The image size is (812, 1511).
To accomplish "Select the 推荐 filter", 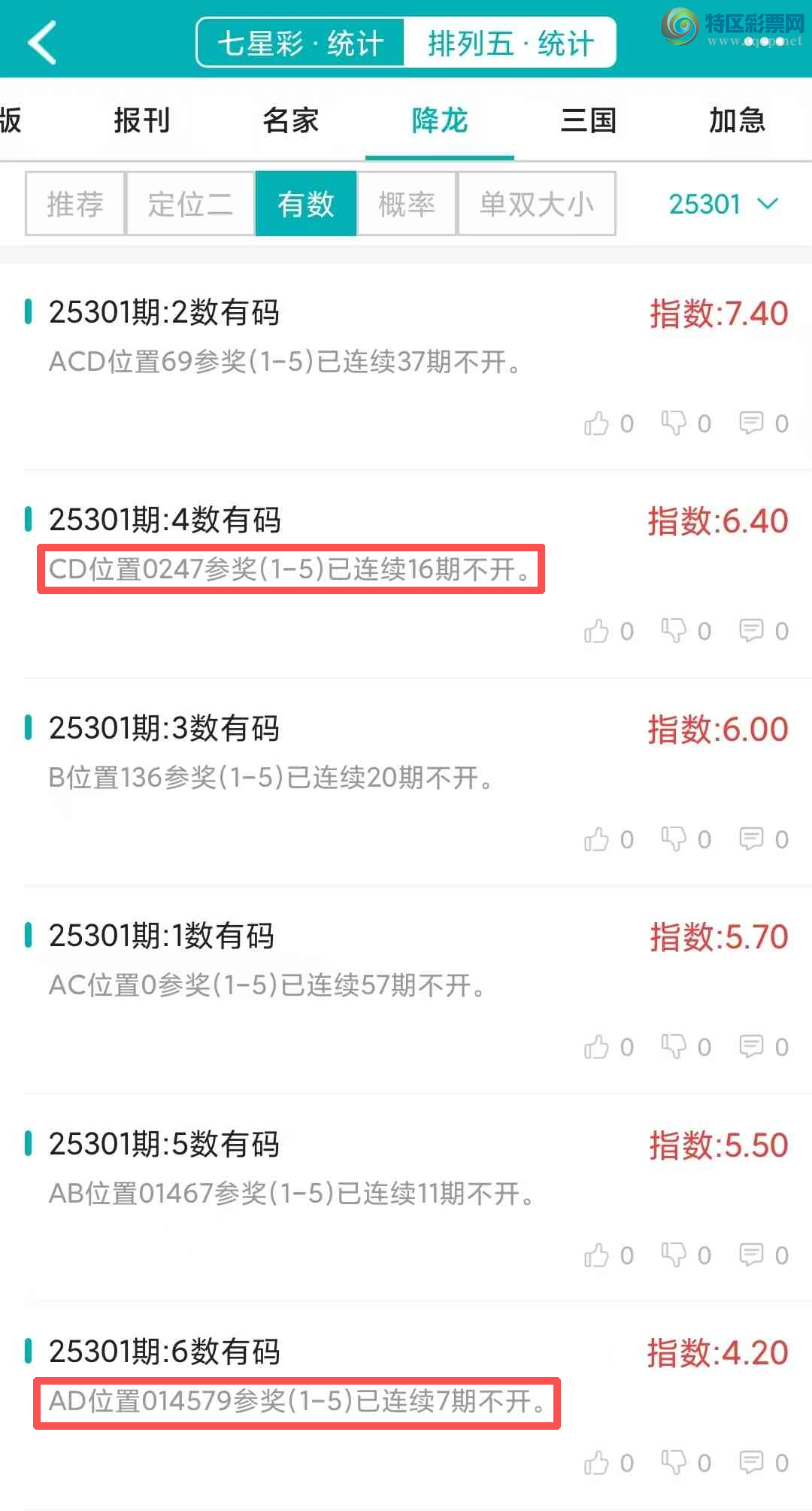I will click(x=75, y=204).
